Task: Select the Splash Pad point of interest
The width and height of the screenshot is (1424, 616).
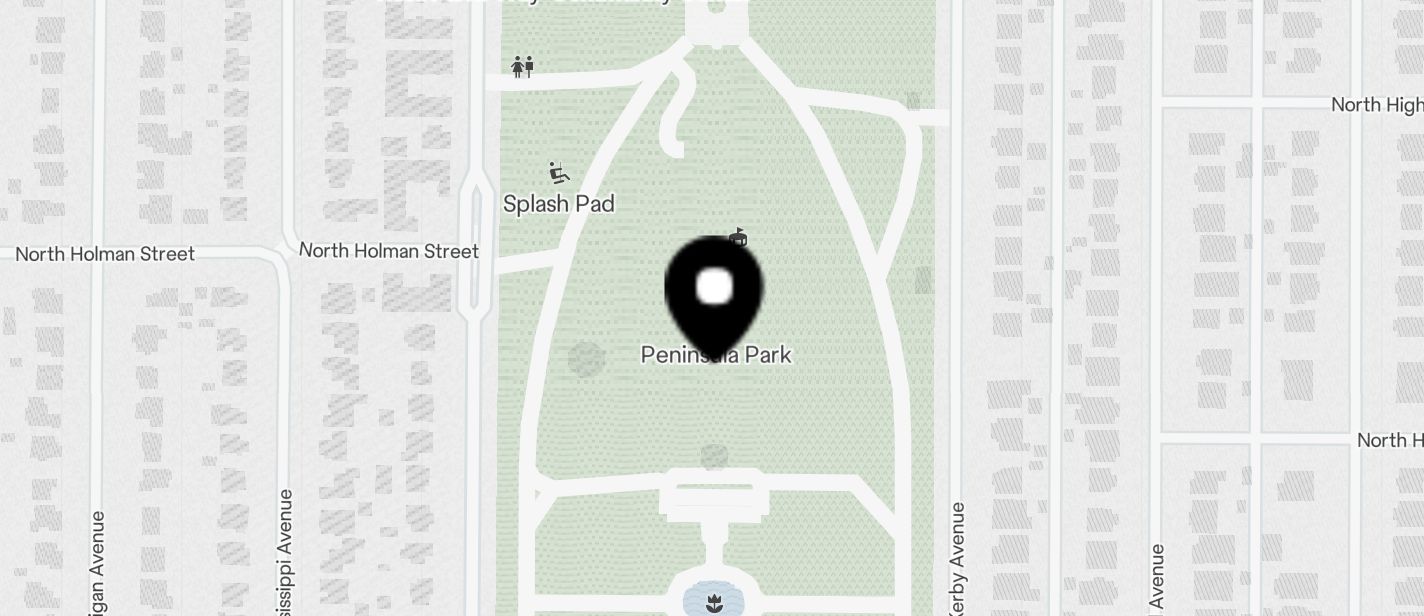Action: coord(558,174)
